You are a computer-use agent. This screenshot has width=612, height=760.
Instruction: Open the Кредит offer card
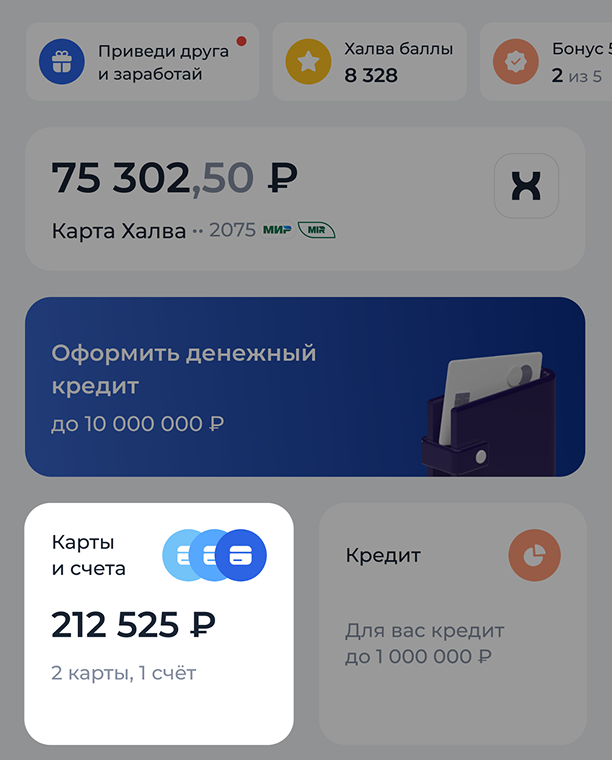(x=452, y=624)
